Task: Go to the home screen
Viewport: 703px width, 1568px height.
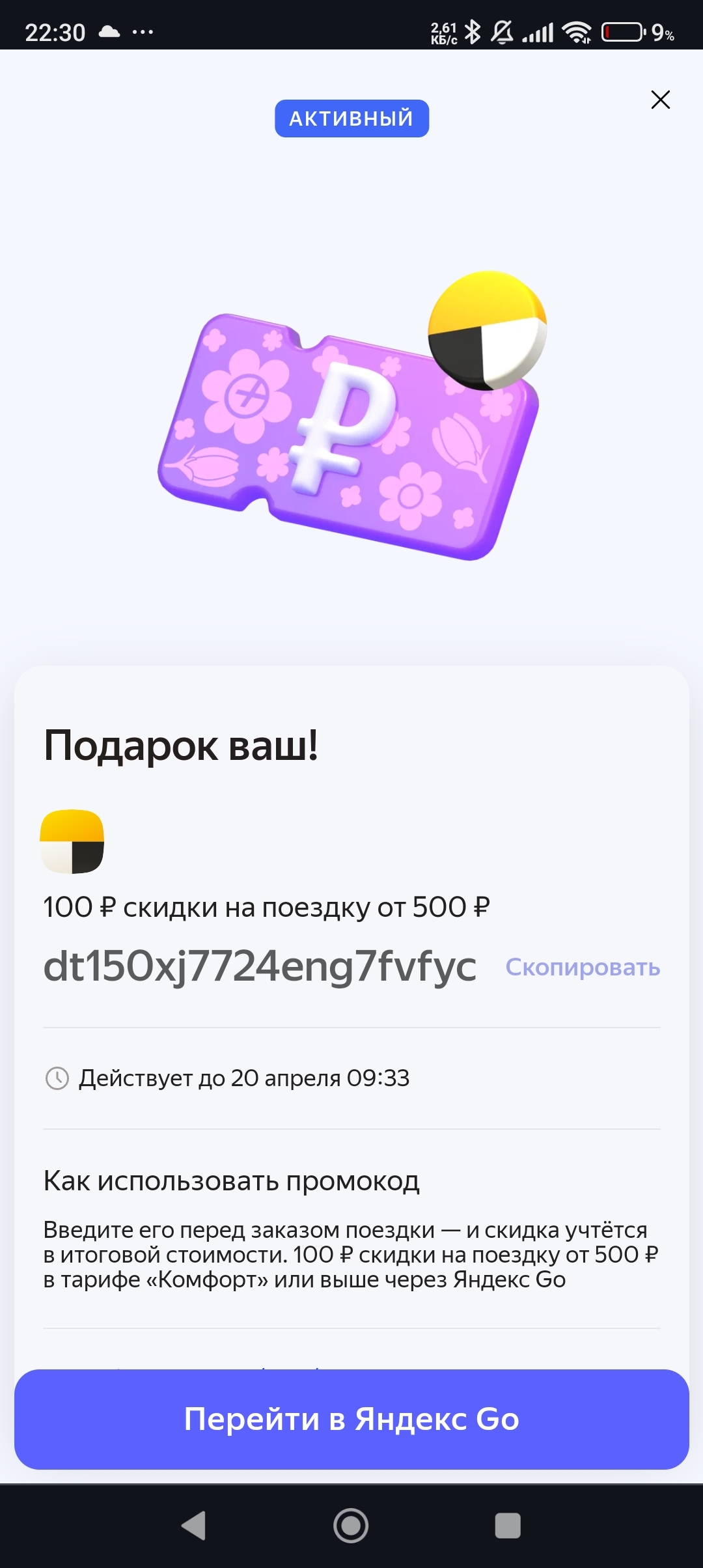Action: pos(351,1525)
